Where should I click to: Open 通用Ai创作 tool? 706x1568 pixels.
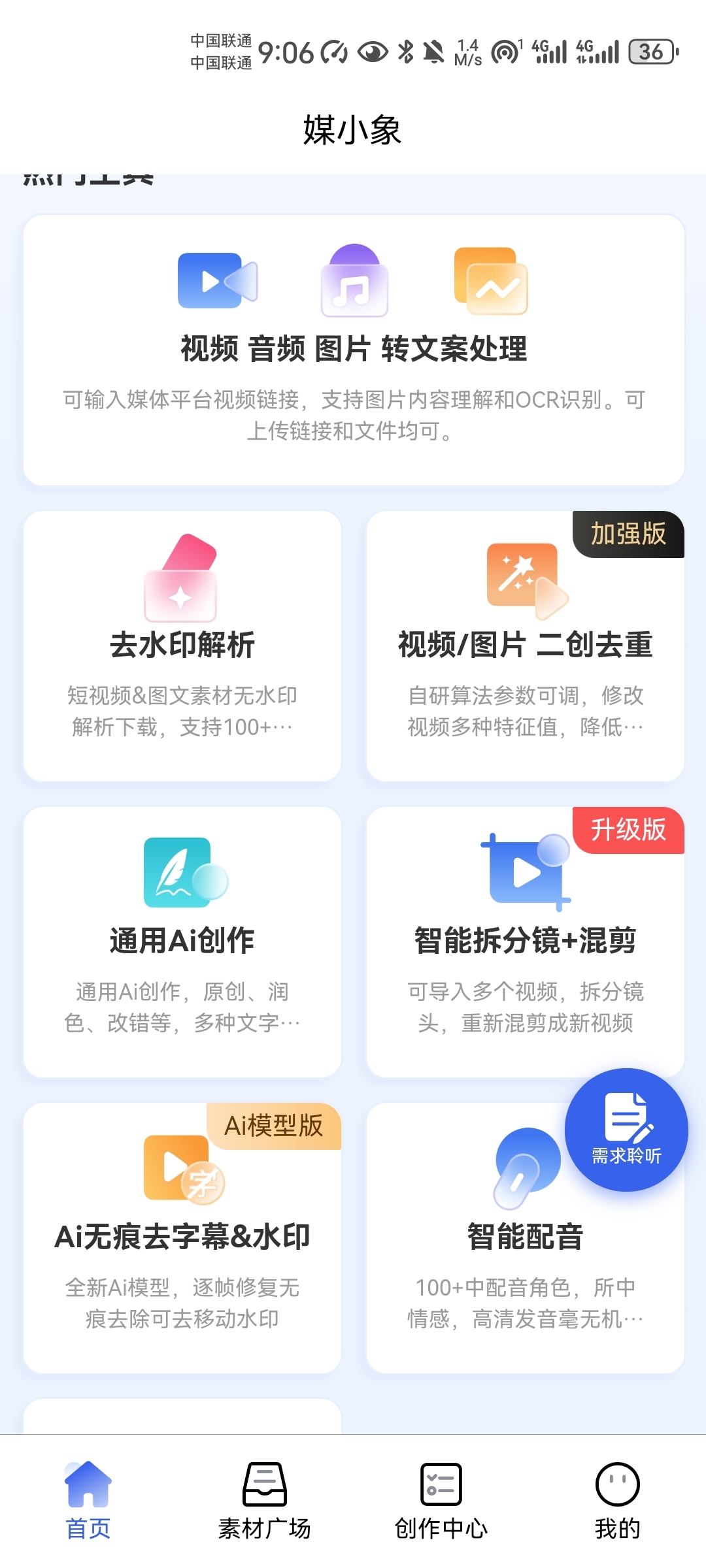[x=182, y=941]
